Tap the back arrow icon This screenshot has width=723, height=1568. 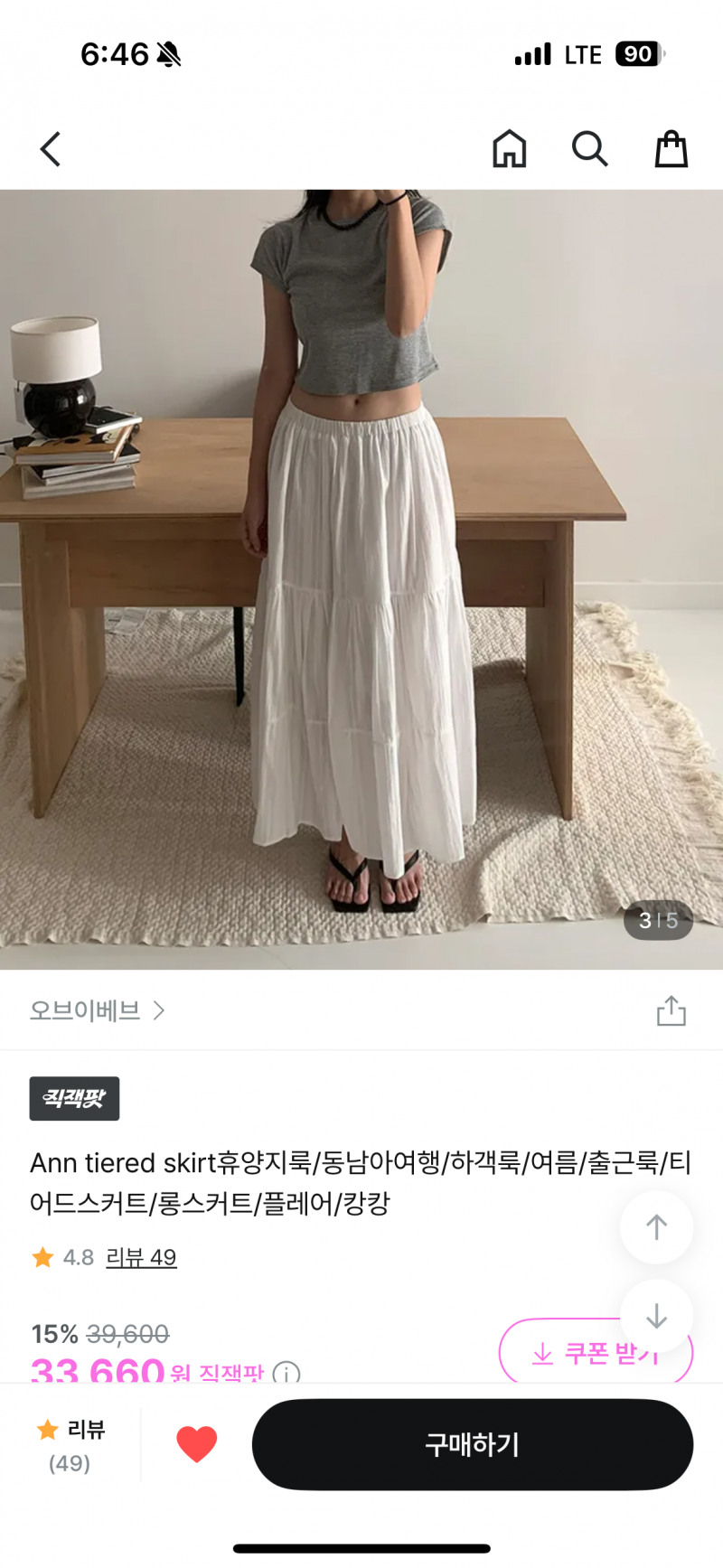coord(50,149)
